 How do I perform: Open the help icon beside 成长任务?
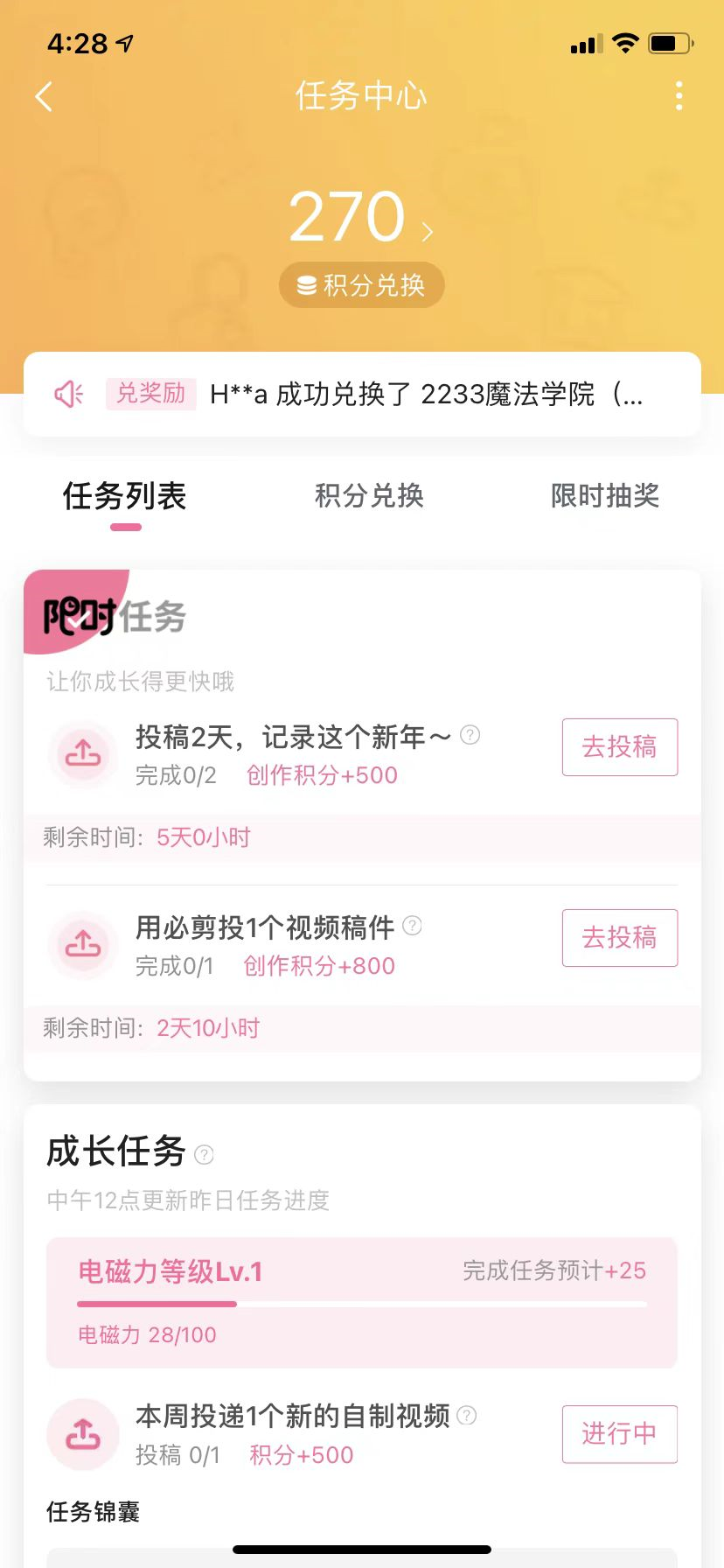point(204,1155)
